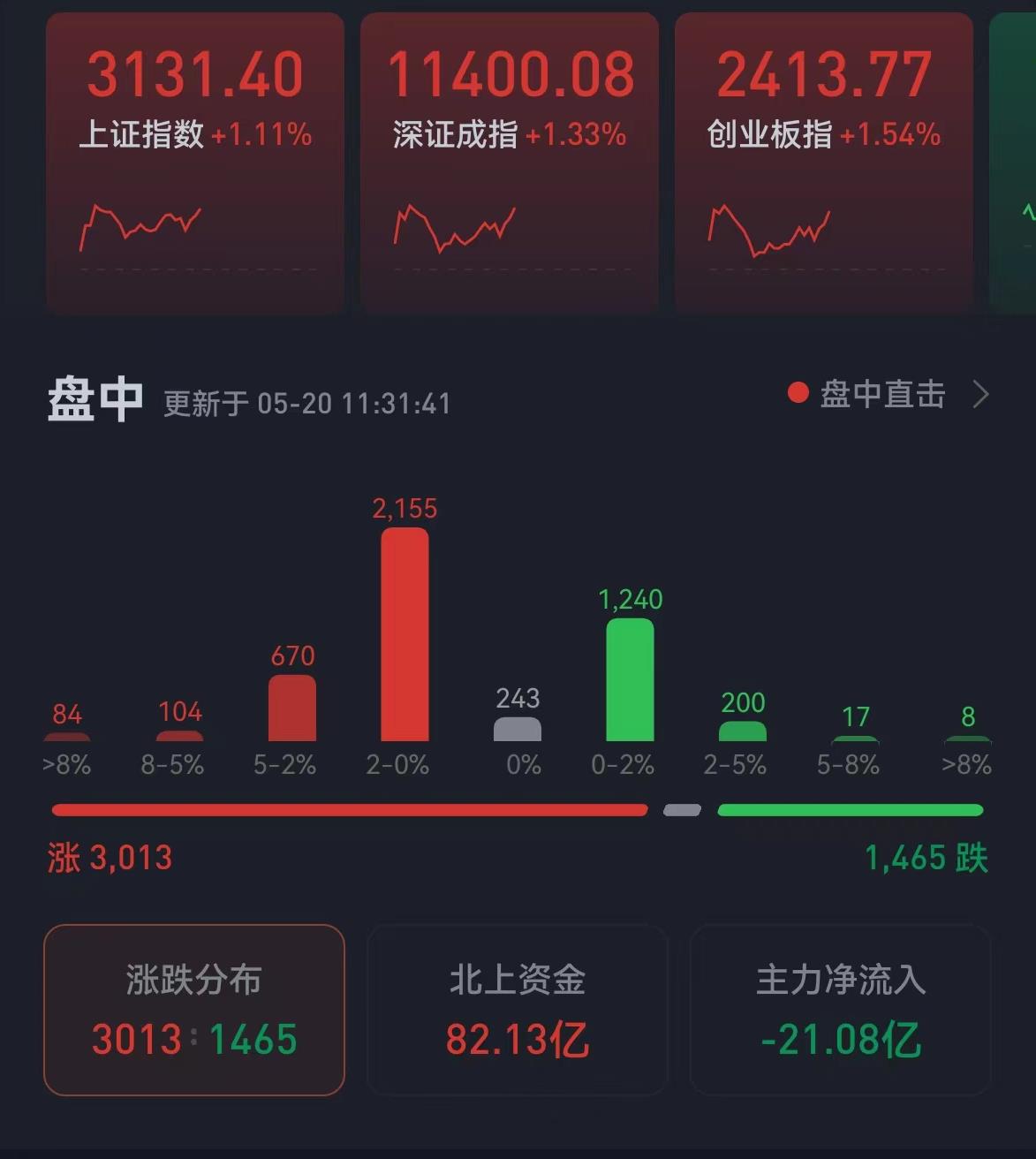Viewport: 1036px width, 1159px height.
Task: Open the 创业板指 index card
Action: click(x=823, y=163)
